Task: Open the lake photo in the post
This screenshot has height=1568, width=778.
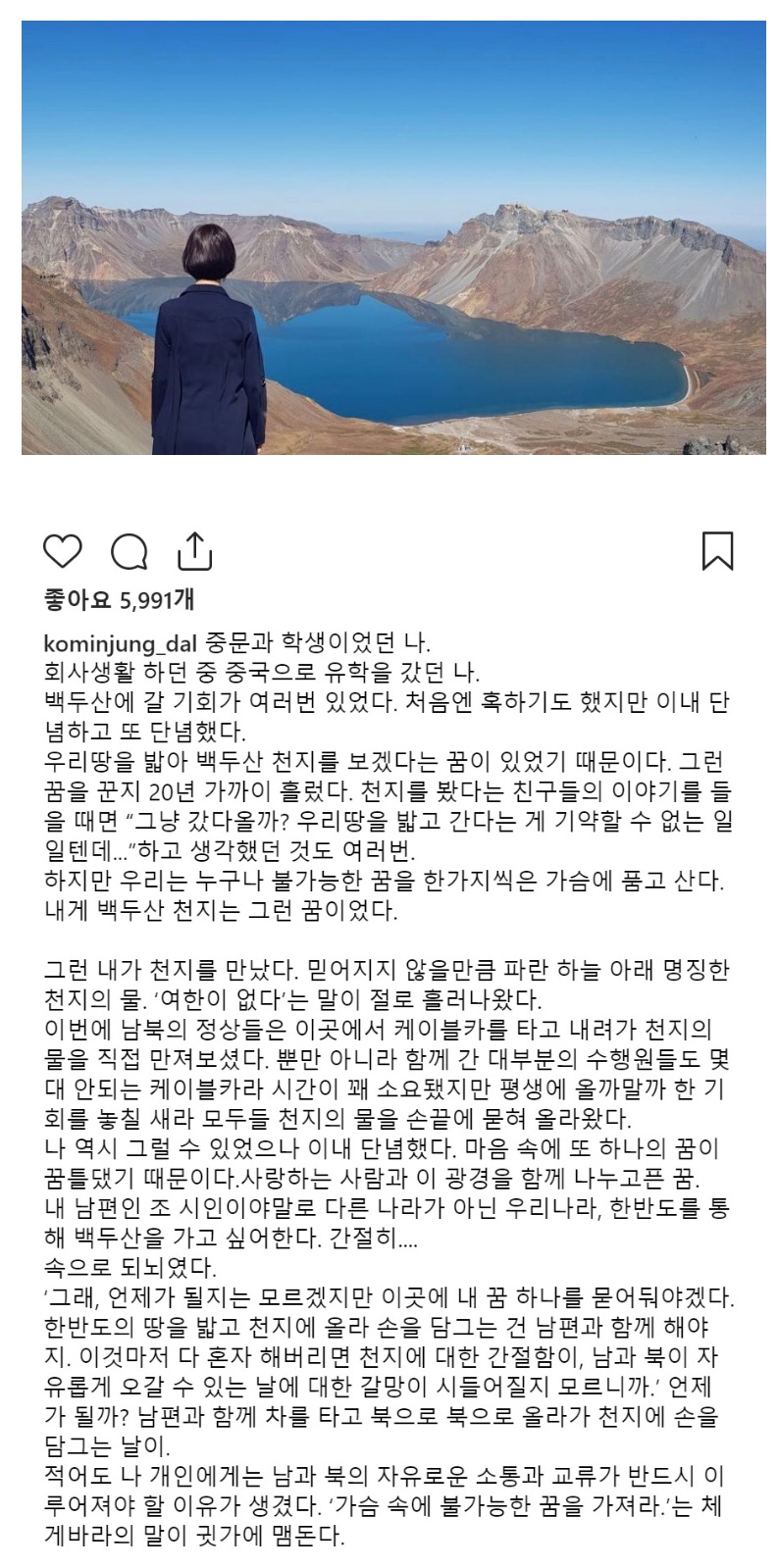Action: (x=392, y=237)
